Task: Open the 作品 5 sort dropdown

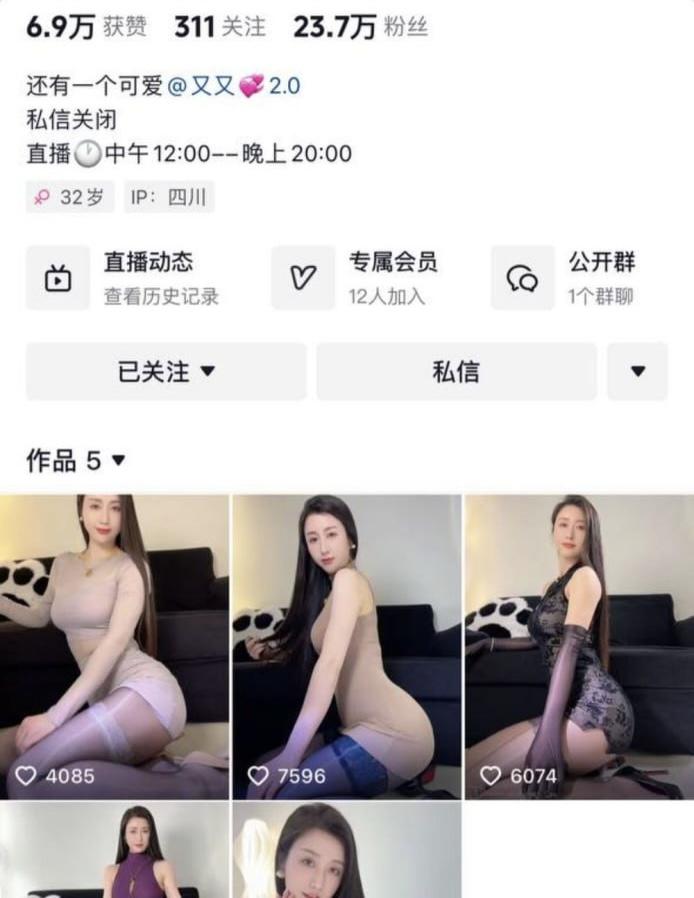Action: [x=76, y=461]
